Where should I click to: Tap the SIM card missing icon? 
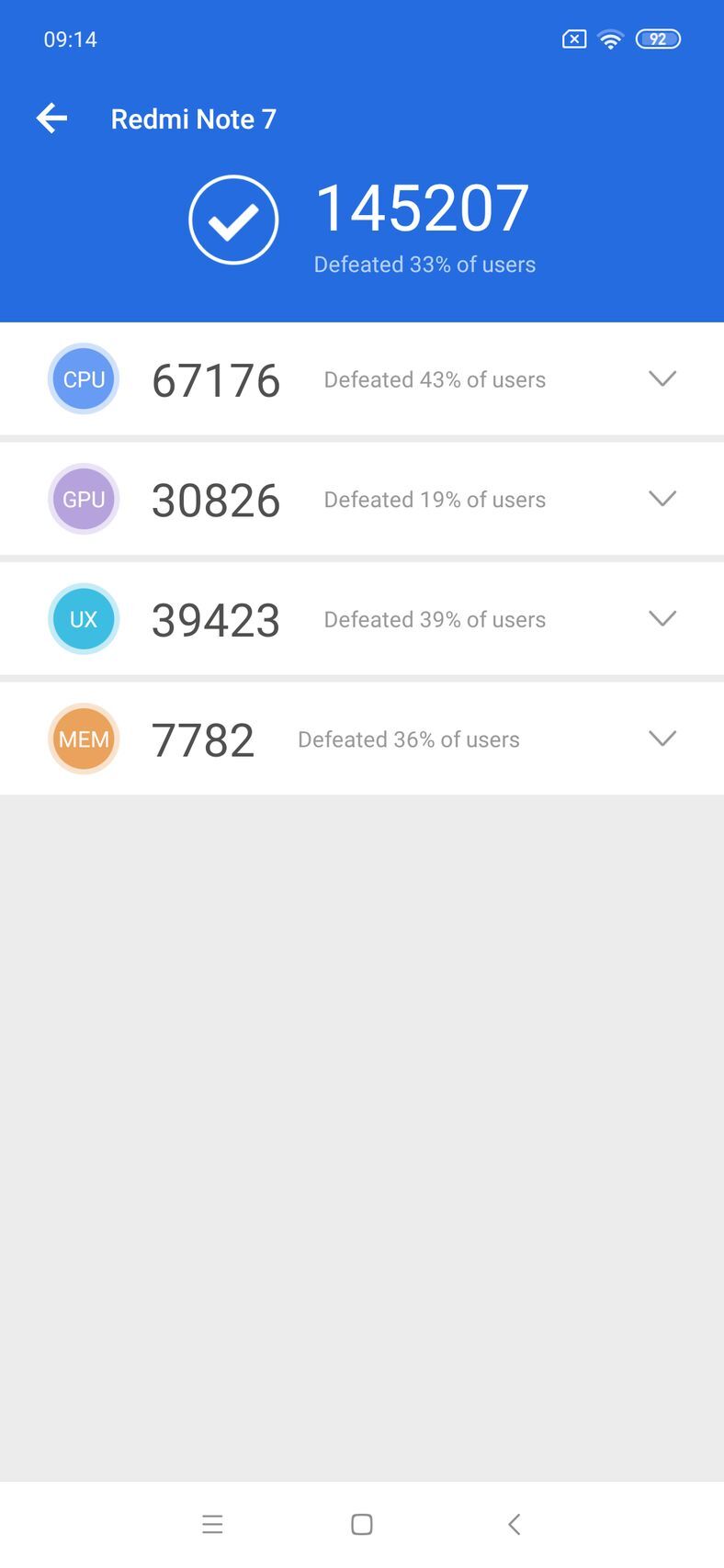573,39
